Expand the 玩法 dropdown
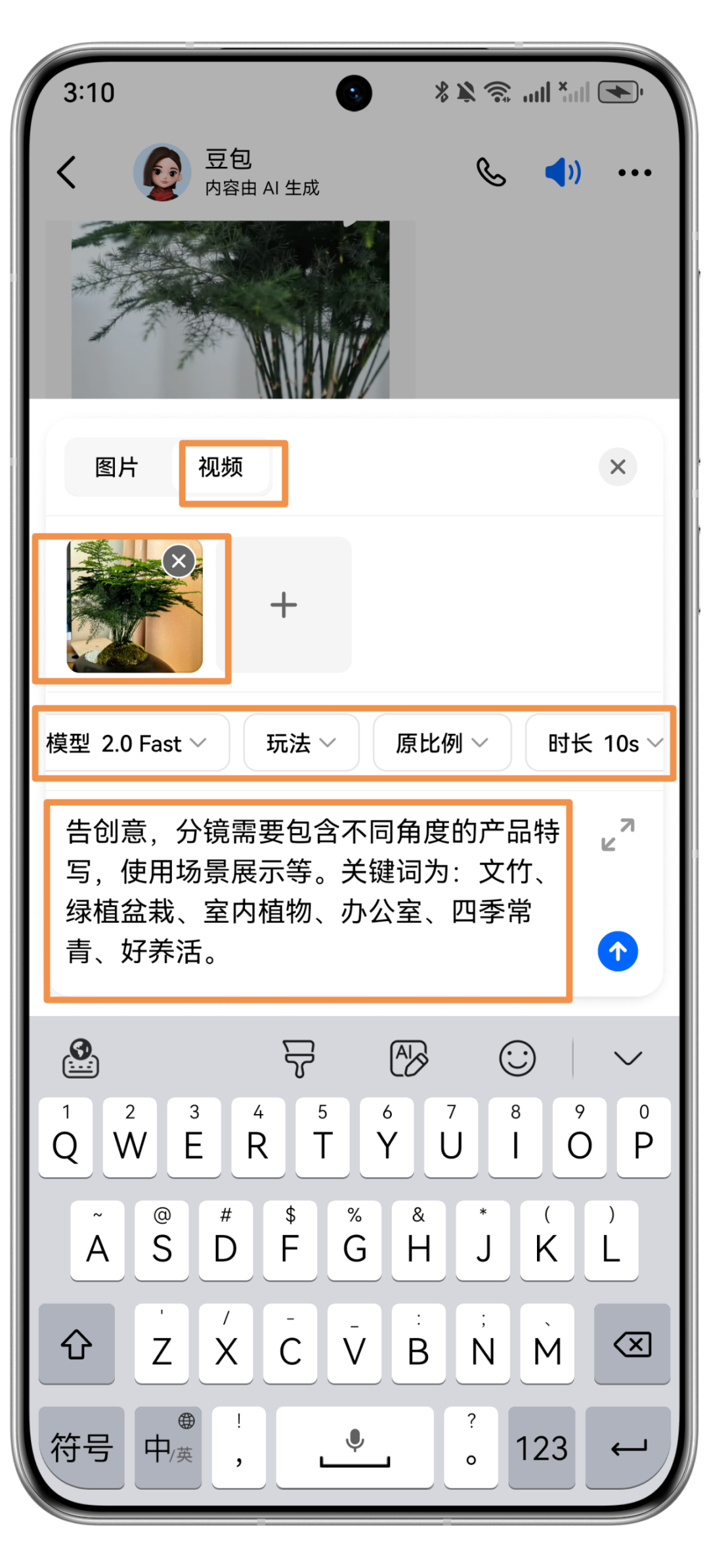This screenshot has width=709, height=1568. tap(301, 744)
